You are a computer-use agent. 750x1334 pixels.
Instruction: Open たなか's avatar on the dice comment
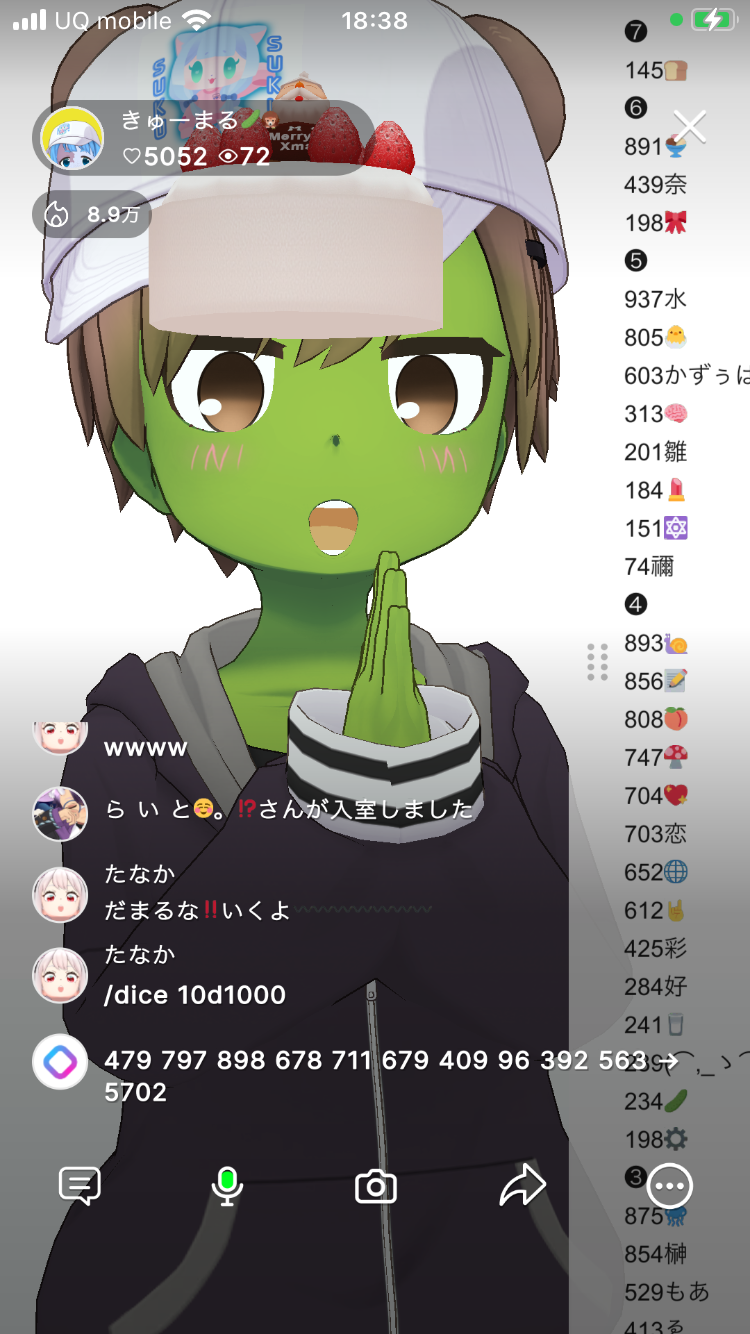(x=60, y=975)
